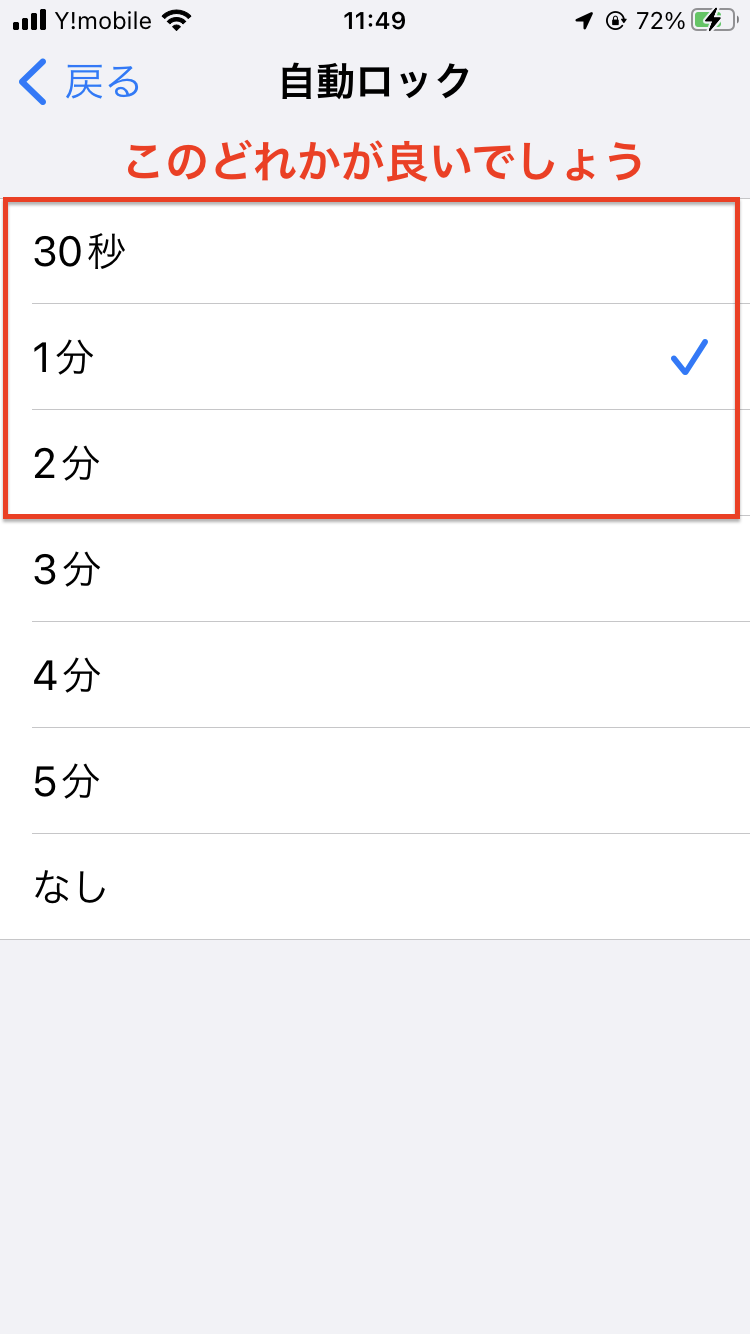Viewport: 750px width, 1334px height.
Task: Set auto-lock to 2分
Action: tap(375, 463)
